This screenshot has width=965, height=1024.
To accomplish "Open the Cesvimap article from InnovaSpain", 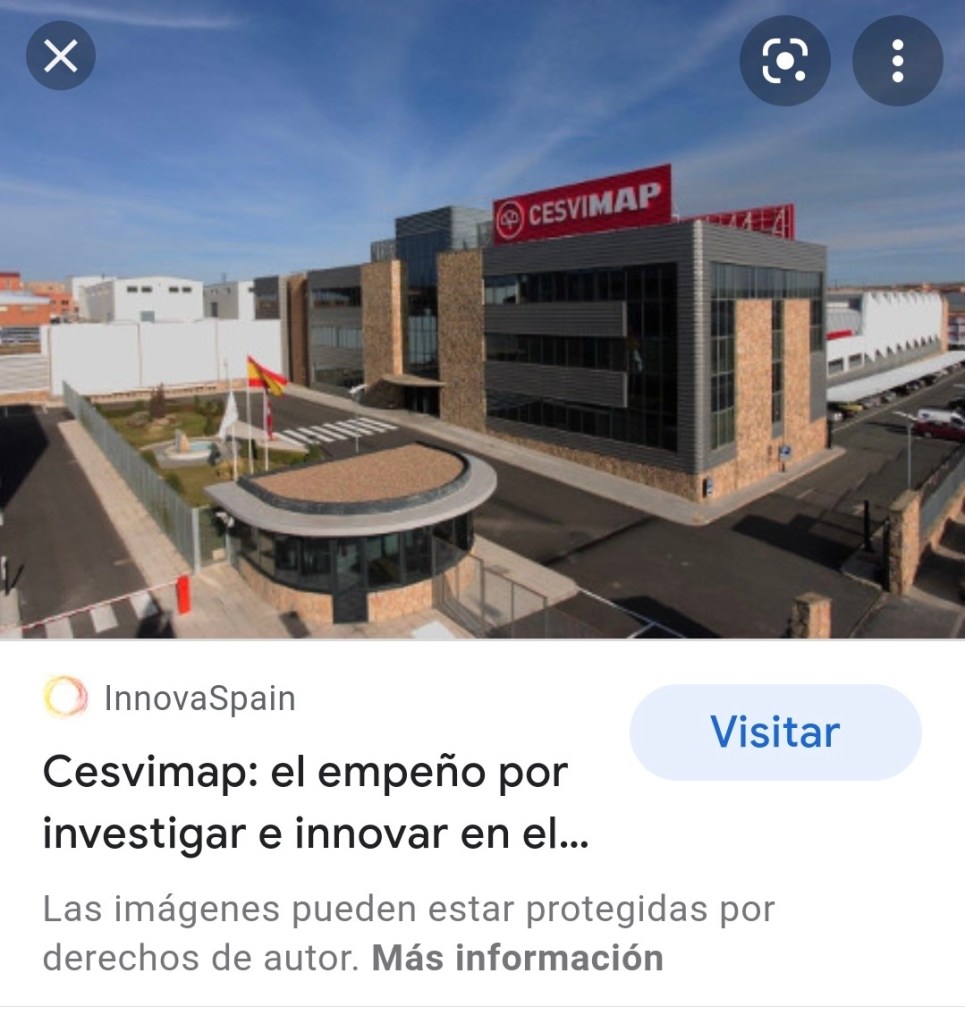I will click(x=305, y=803).
